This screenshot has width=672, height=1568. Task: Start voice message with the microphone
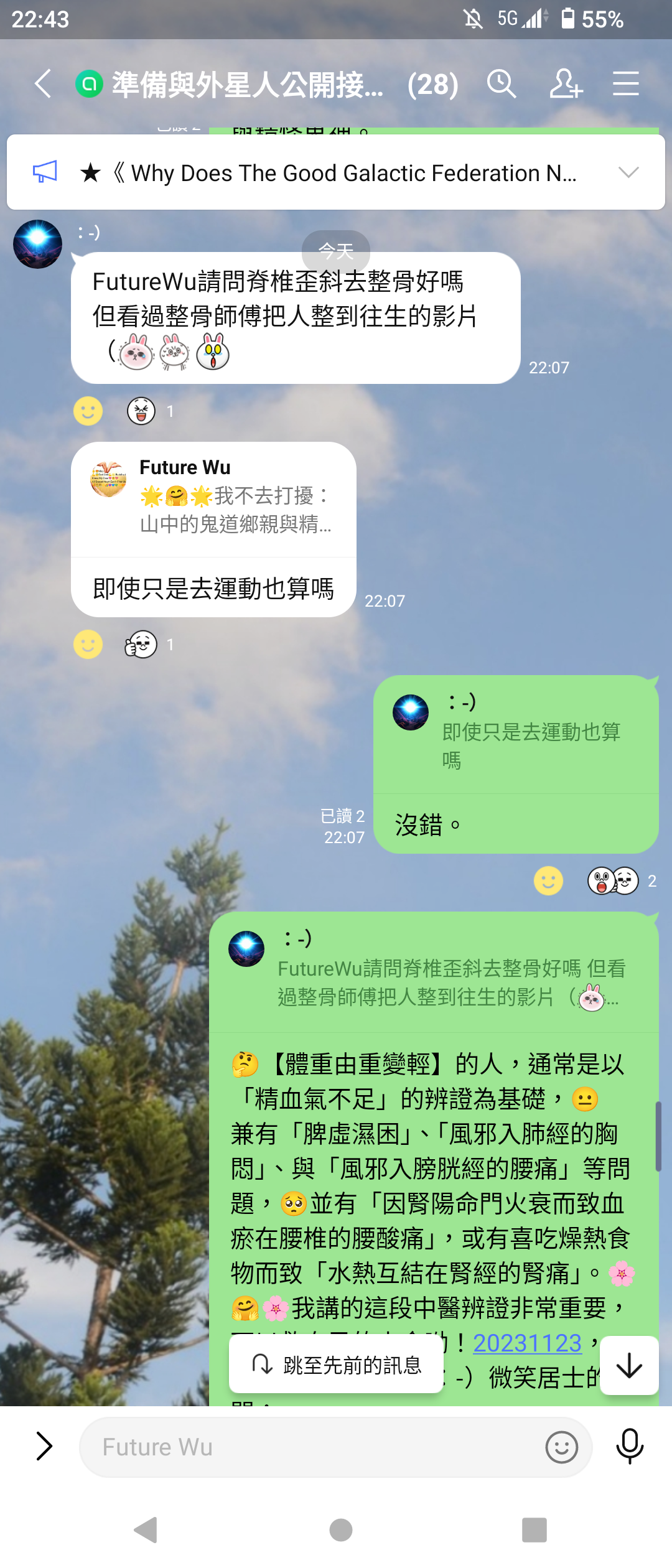630,1447
